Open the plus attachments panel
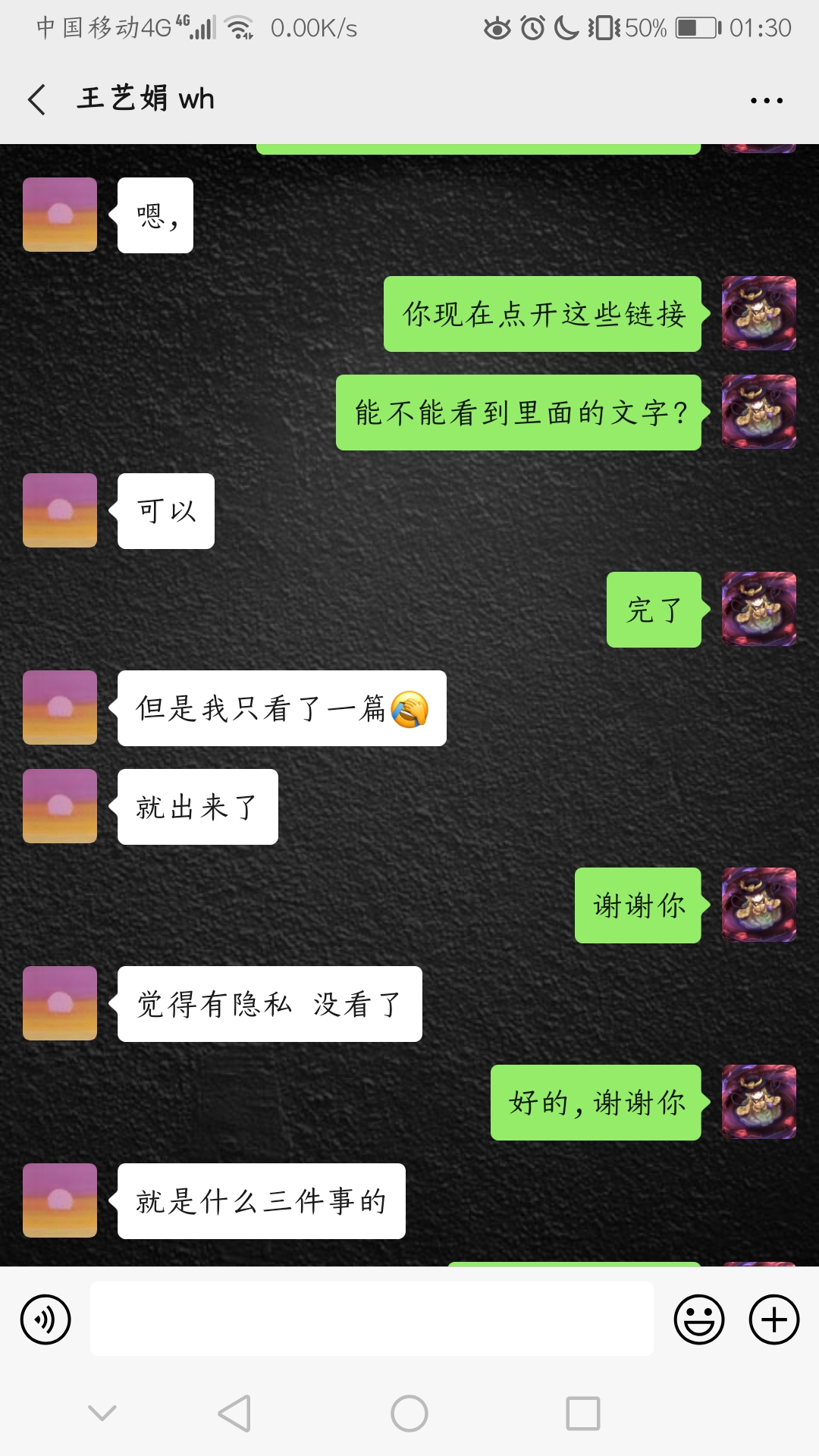Image resolution: width=819 pixels, height=1456 pixels. coord(773,1319)
